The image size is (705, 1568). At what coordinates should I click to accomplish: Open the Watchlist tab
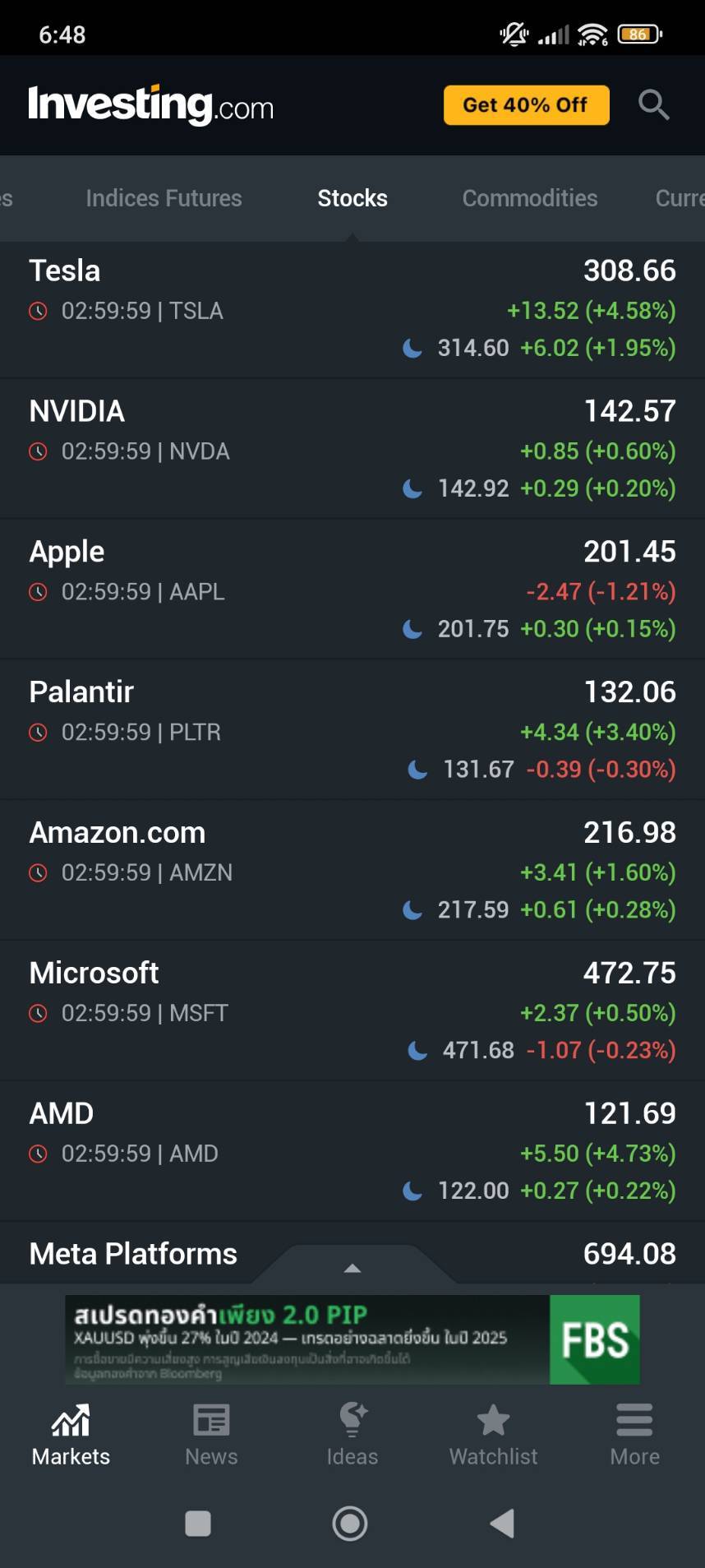click(493, 1435)
